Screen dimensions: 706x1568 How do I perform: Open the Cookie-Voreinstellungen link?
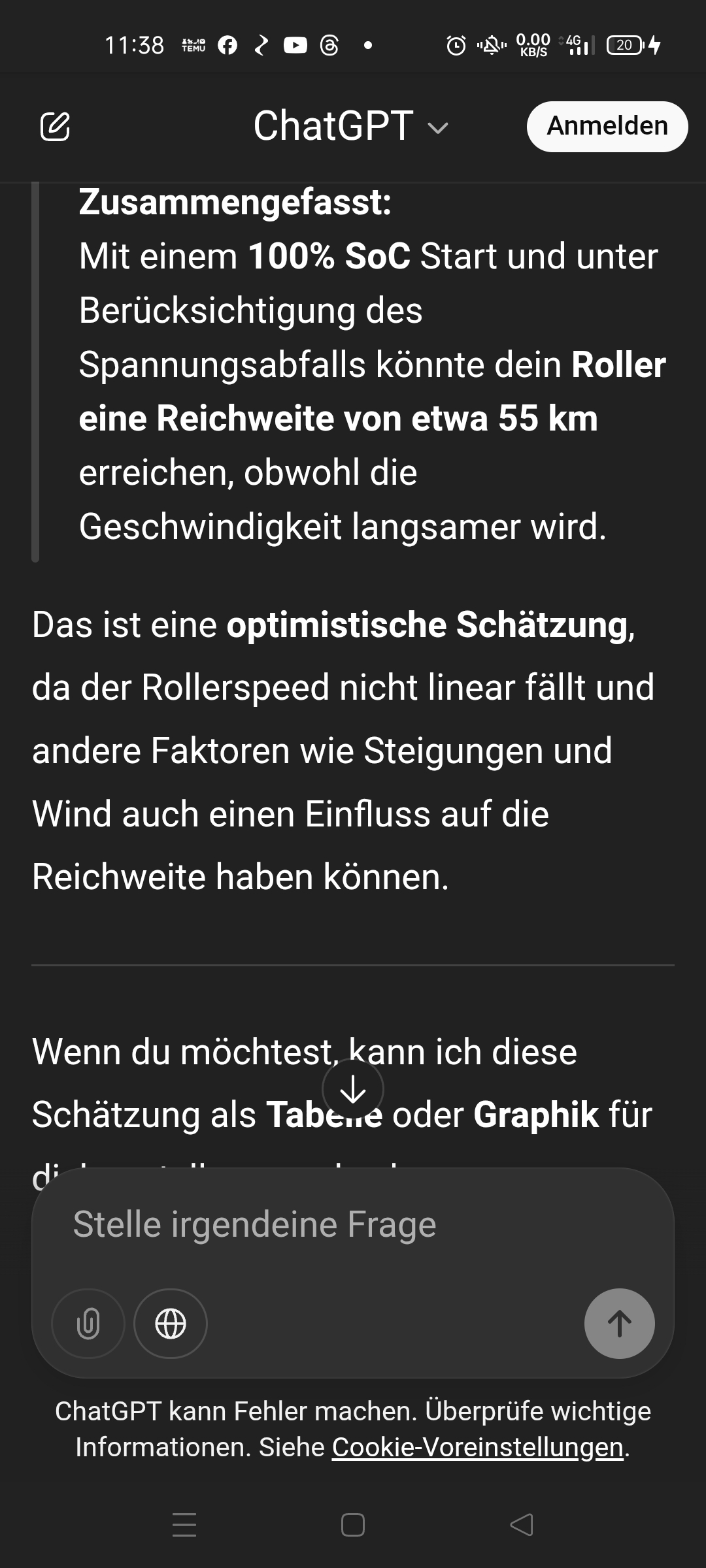click(x=477, y=1448)
